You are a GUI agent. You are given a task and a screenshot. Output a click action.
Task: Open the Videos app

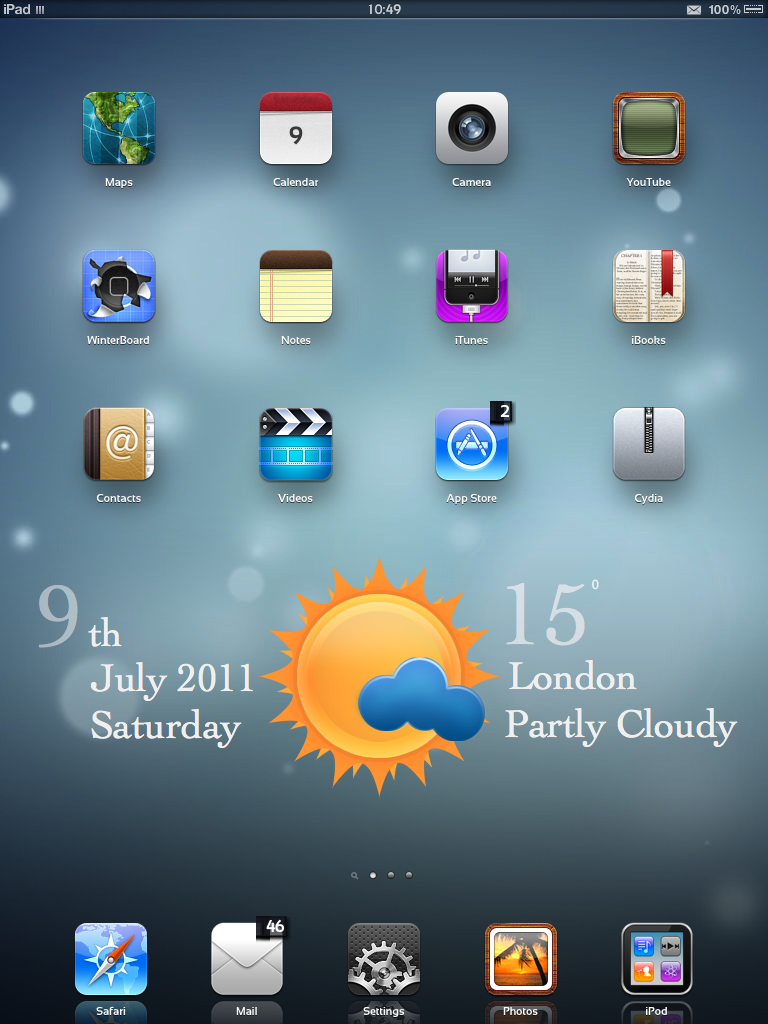(x=296, y=444)
